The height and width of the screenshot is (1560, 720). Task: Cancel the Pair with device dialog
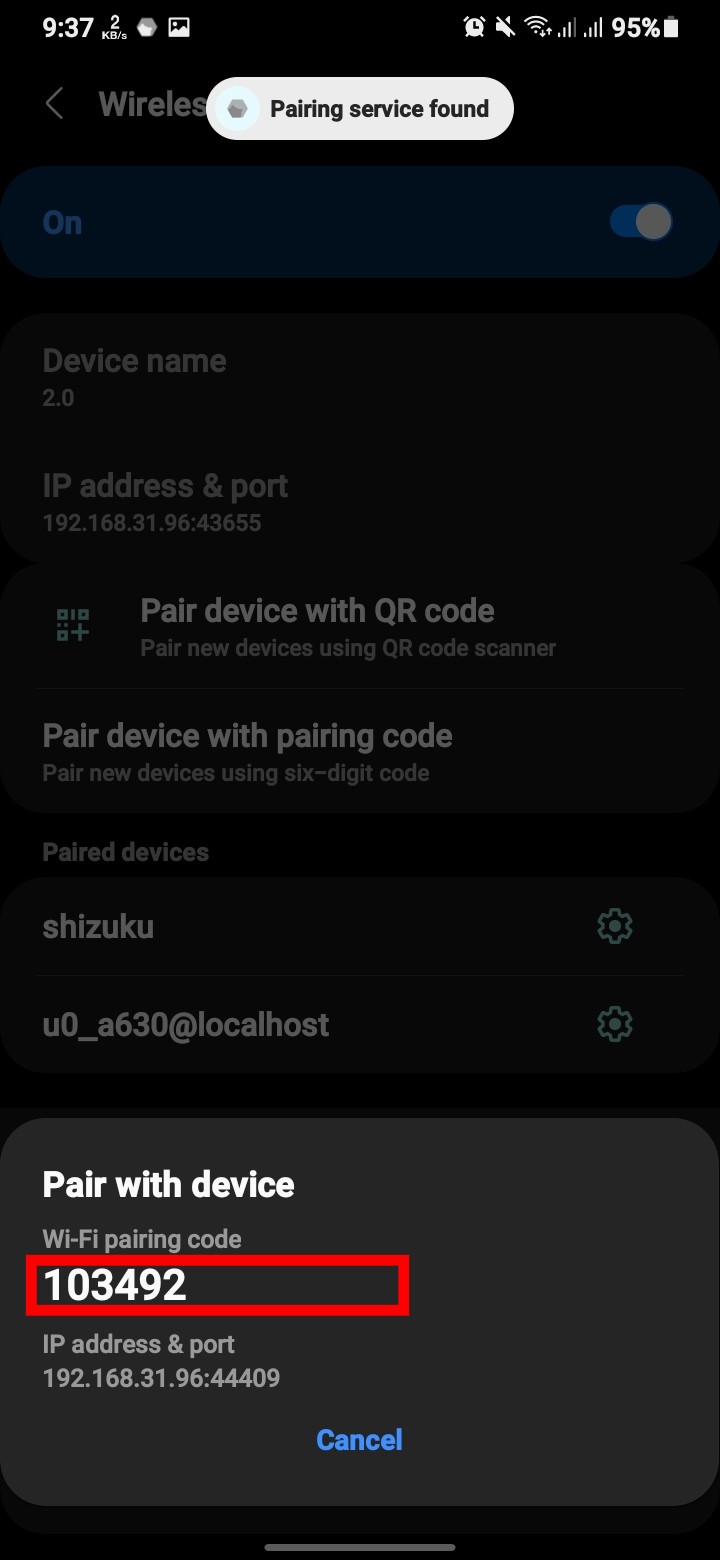coord(359,1439)
